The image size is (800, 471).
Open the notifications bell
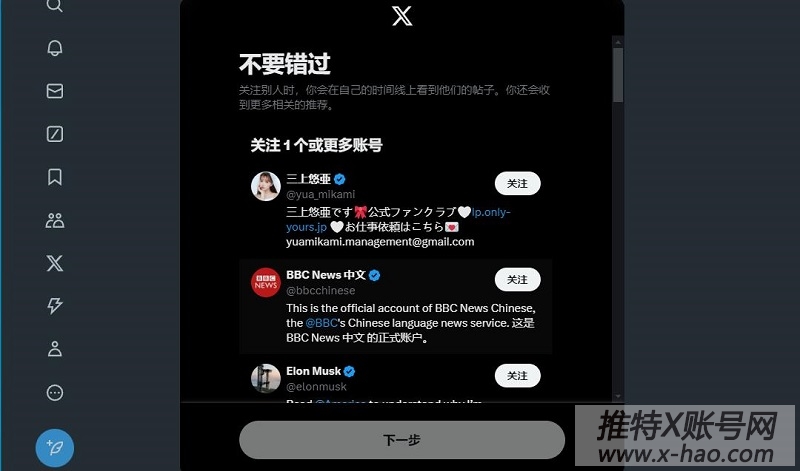(55, 48)
